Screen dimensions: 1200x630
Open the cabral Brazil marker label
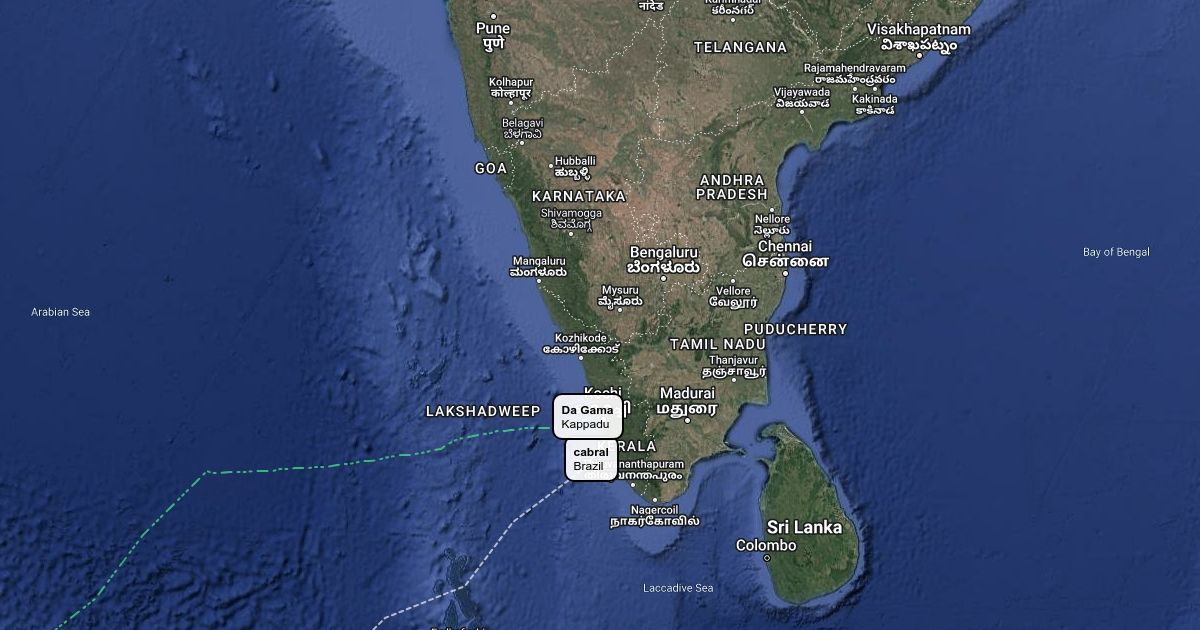(591, 459)
